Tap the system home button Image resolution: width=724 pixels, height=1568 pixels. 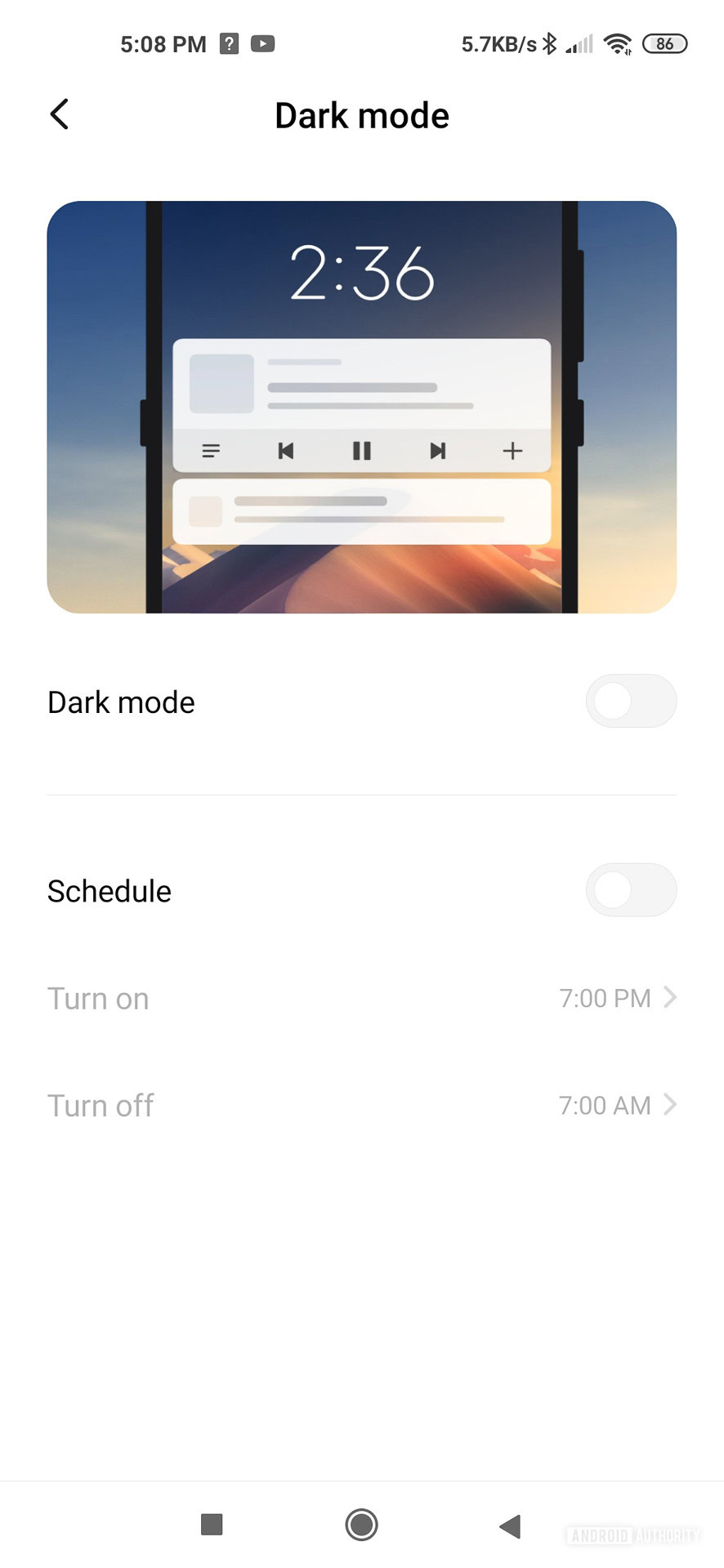coord(361,1524)
